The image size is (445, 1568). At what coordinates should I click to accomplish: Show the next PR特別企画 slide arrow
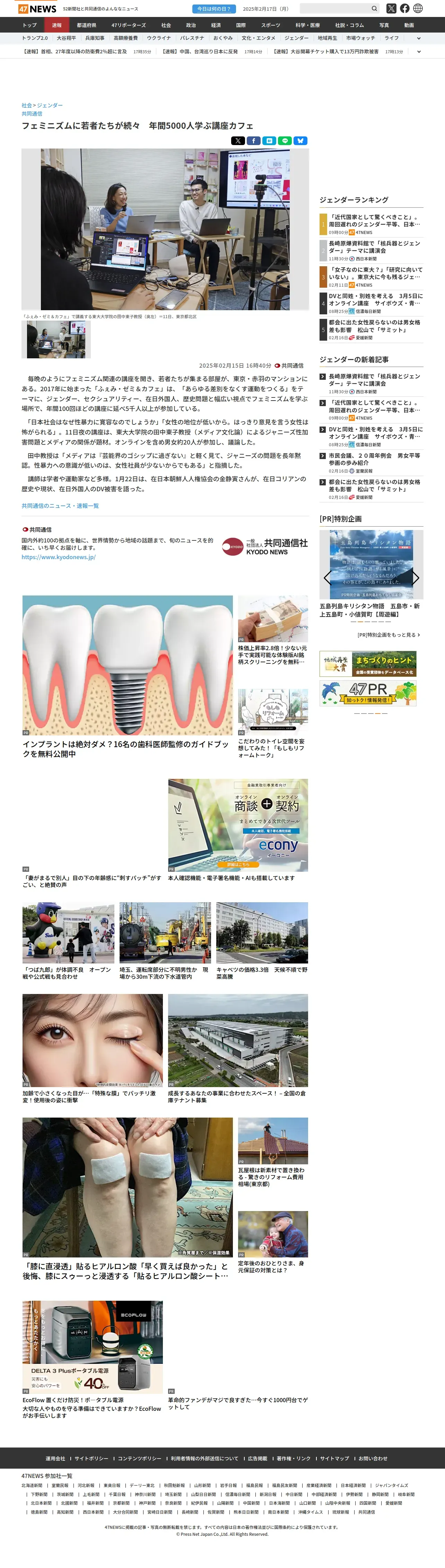coord(415,577)
